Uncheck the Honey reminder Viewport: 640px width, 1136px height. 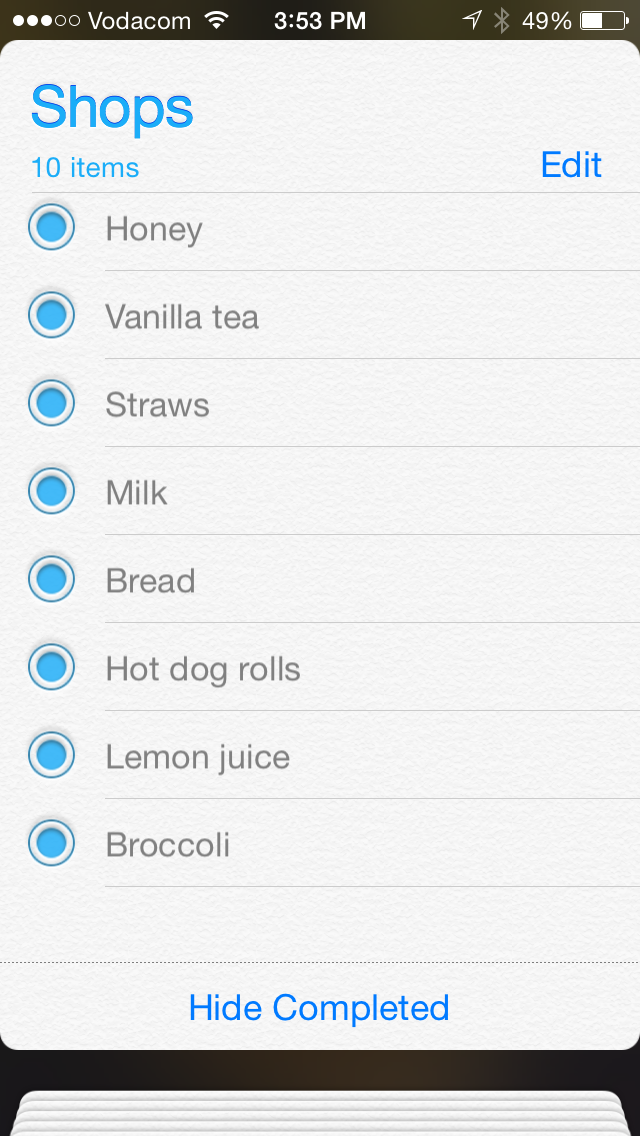tap(51, 228)
